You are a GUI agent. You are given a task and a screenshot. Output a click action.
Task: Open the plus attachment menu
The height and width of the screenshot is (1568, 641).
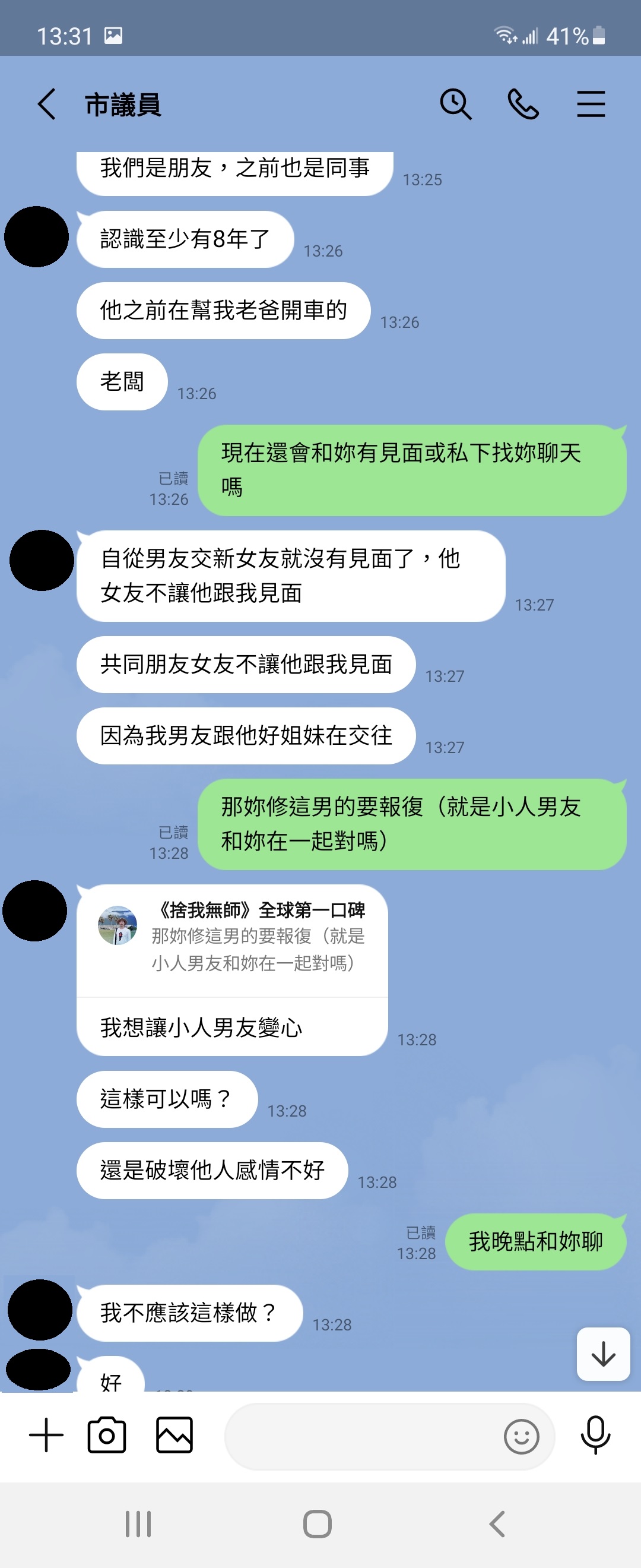point(46,1435)
